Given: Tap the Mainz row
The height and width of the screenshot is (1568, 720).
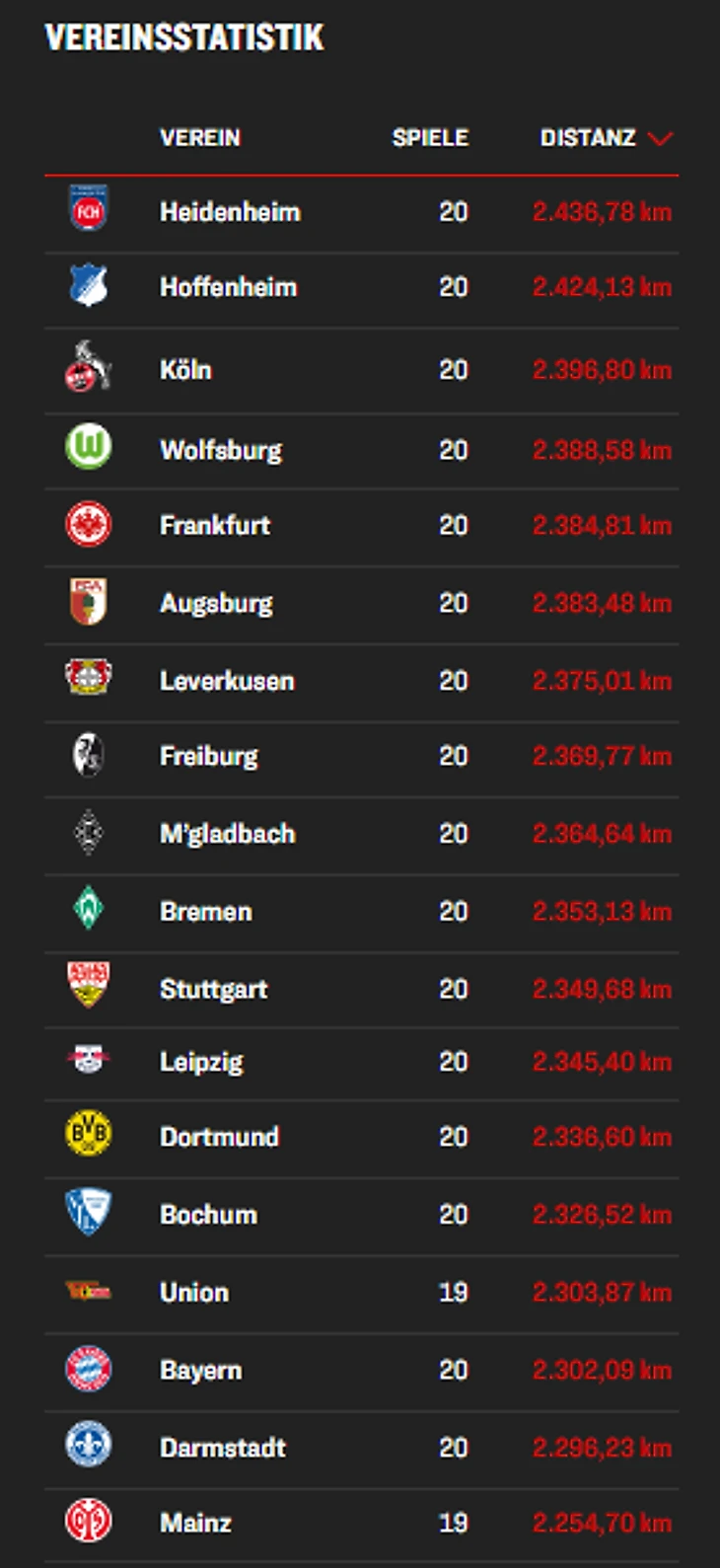Looking at the screenshot, I should 195,1523.
